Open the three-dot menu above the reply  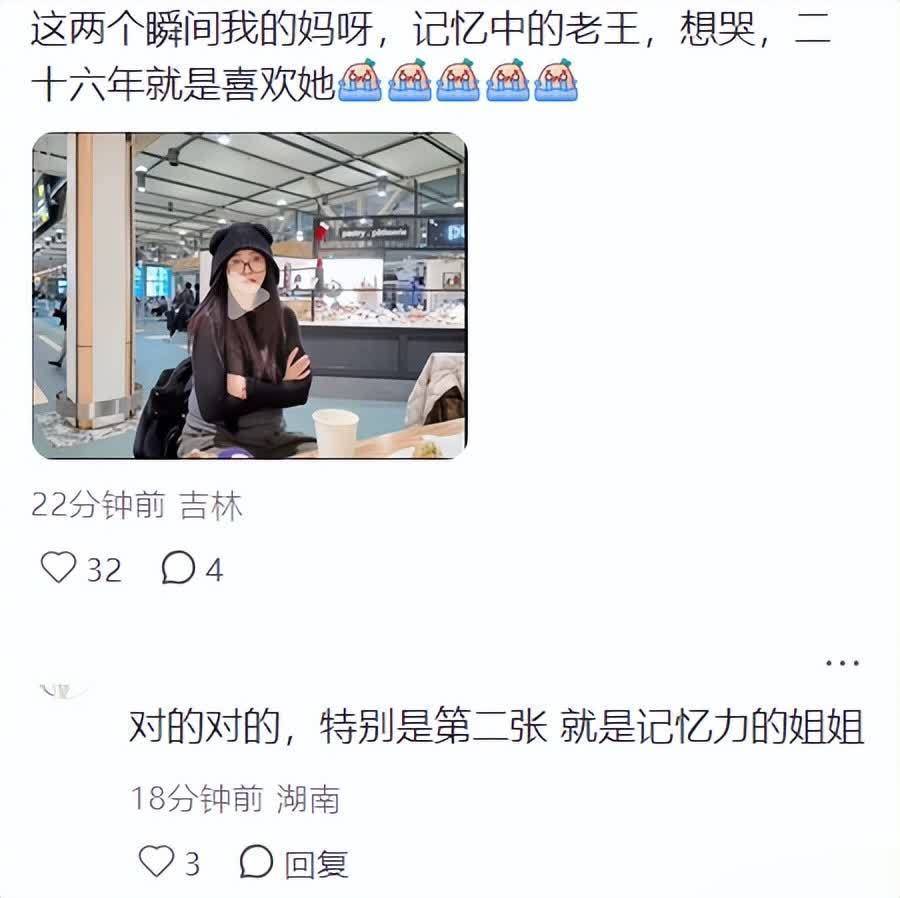pyautogui.click(x=842, y=663)
